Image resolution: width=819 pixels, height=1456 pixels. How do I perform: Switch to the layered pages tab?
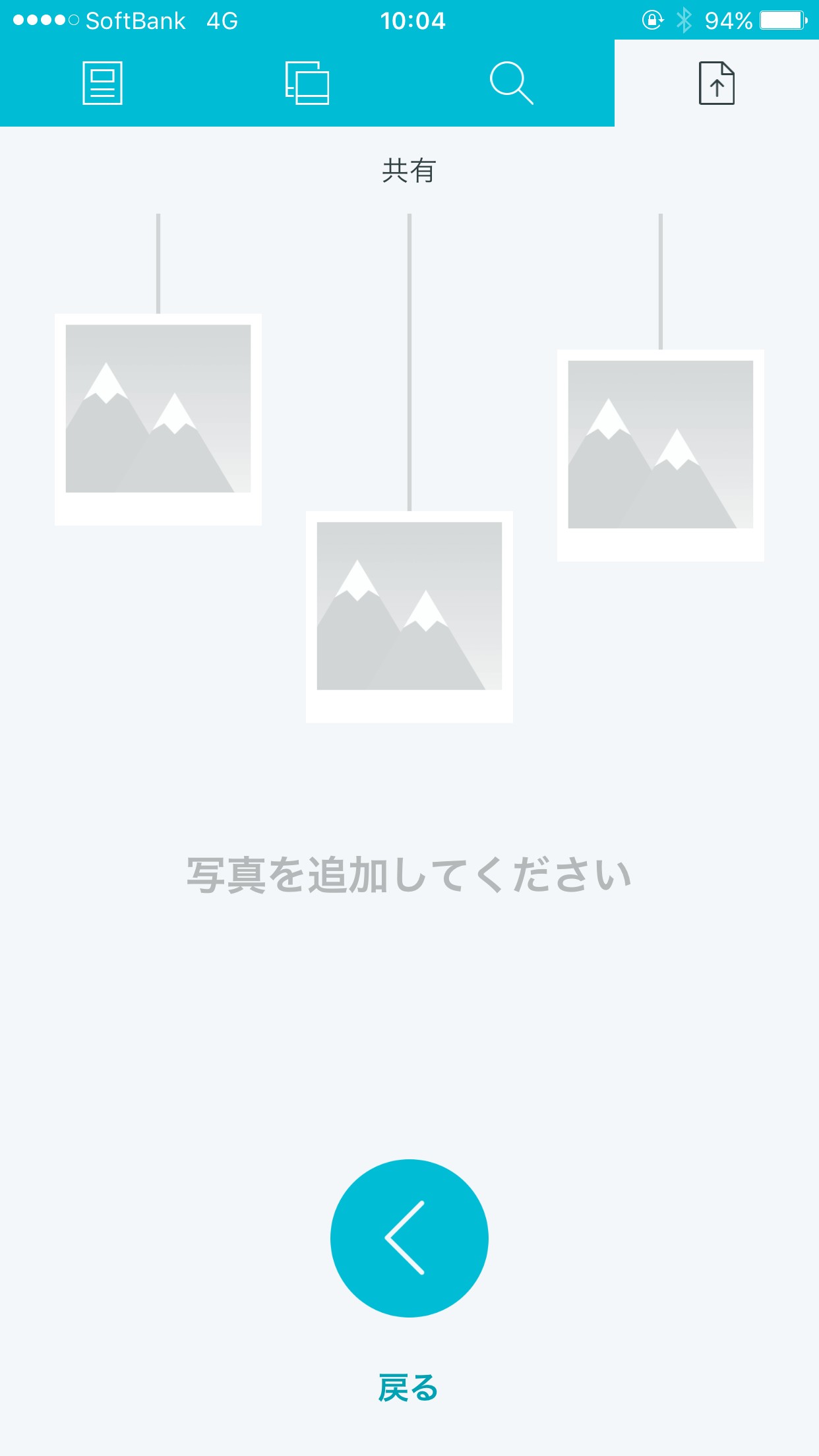307,83
